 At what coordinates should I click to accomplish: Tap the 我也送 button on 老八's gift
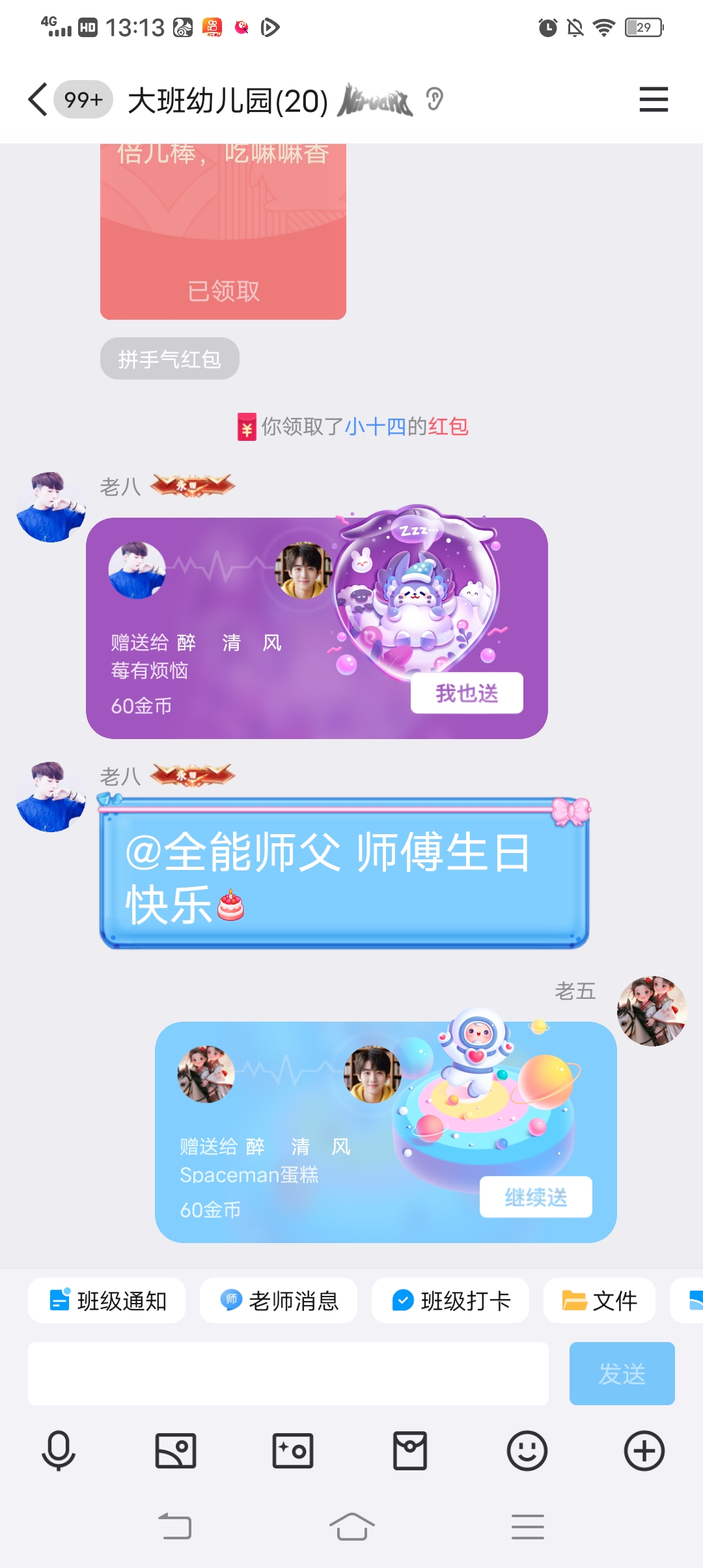coord(467,693)
